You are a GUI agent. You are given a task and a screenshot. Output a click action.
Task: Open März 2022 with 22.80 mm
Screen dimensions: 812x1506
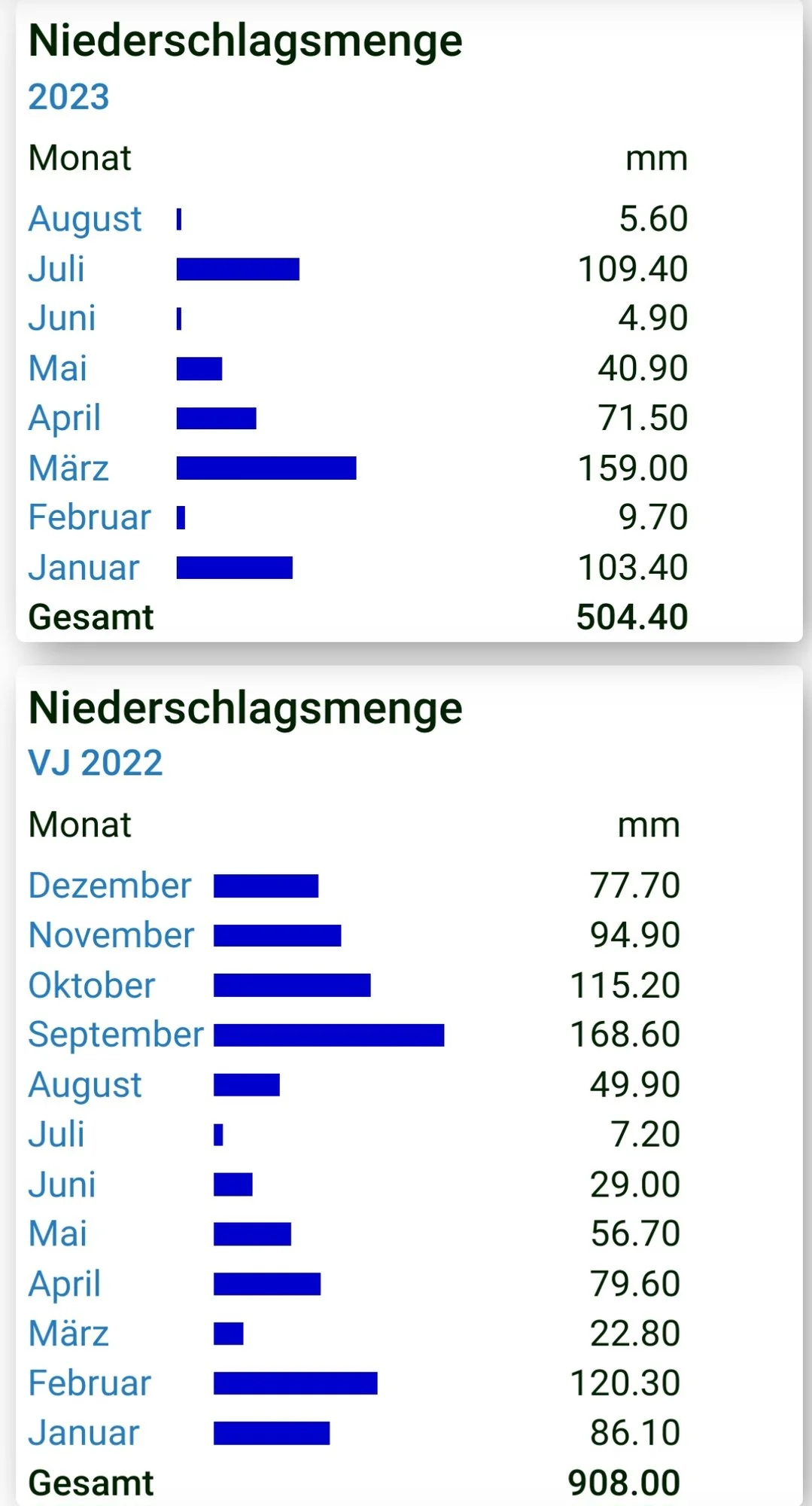[68, 1334]
